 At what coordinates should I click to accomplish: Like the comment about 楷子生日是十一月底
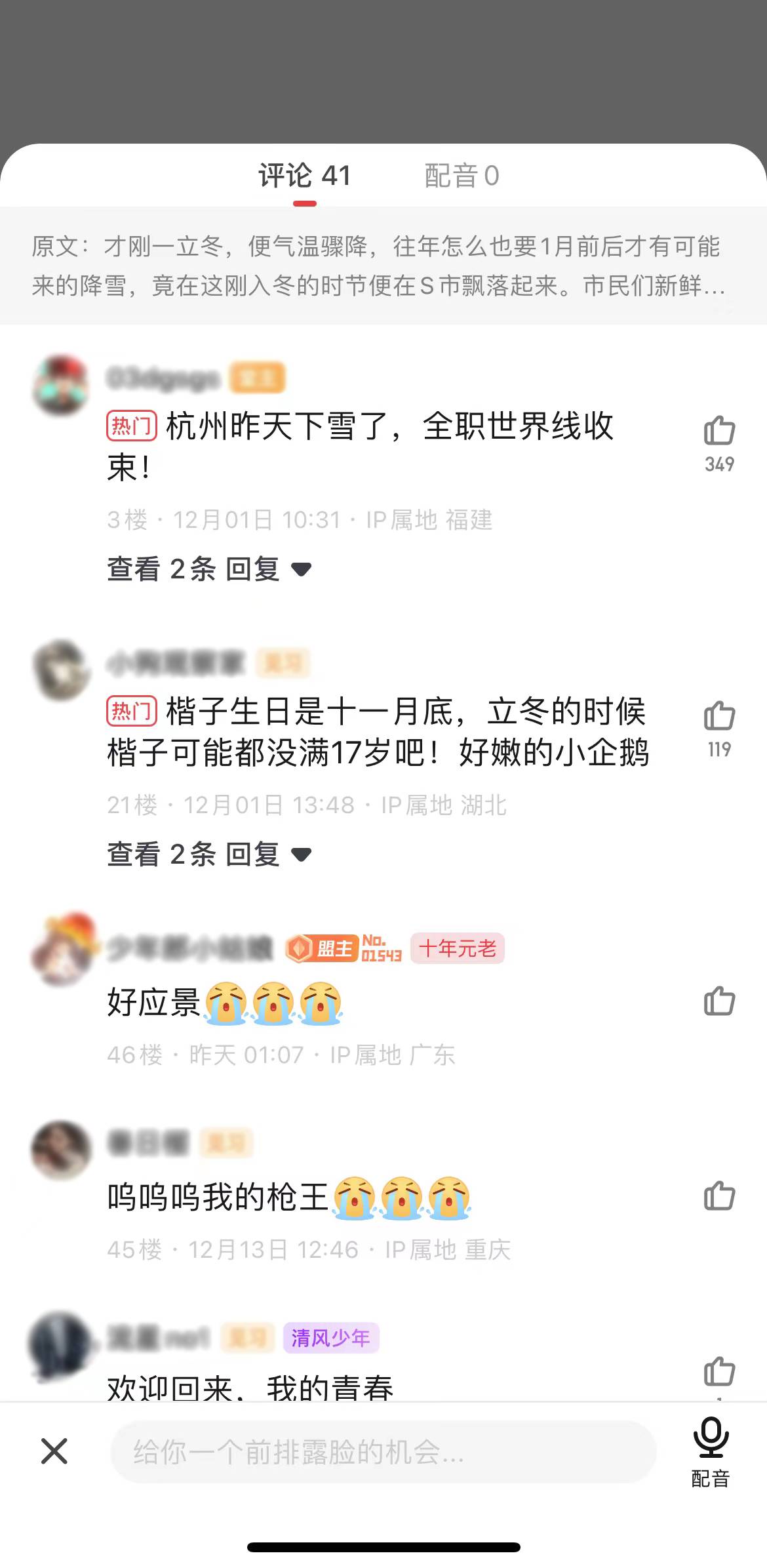click(x=719, y=716)
